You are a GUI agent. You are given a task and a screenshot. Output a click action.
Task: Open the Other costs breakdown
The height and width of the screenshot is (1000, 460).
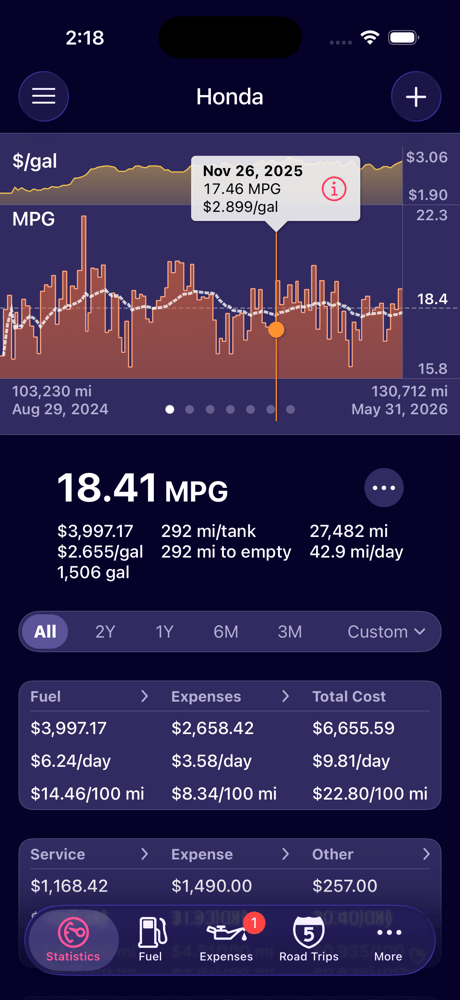pos(371,854)
